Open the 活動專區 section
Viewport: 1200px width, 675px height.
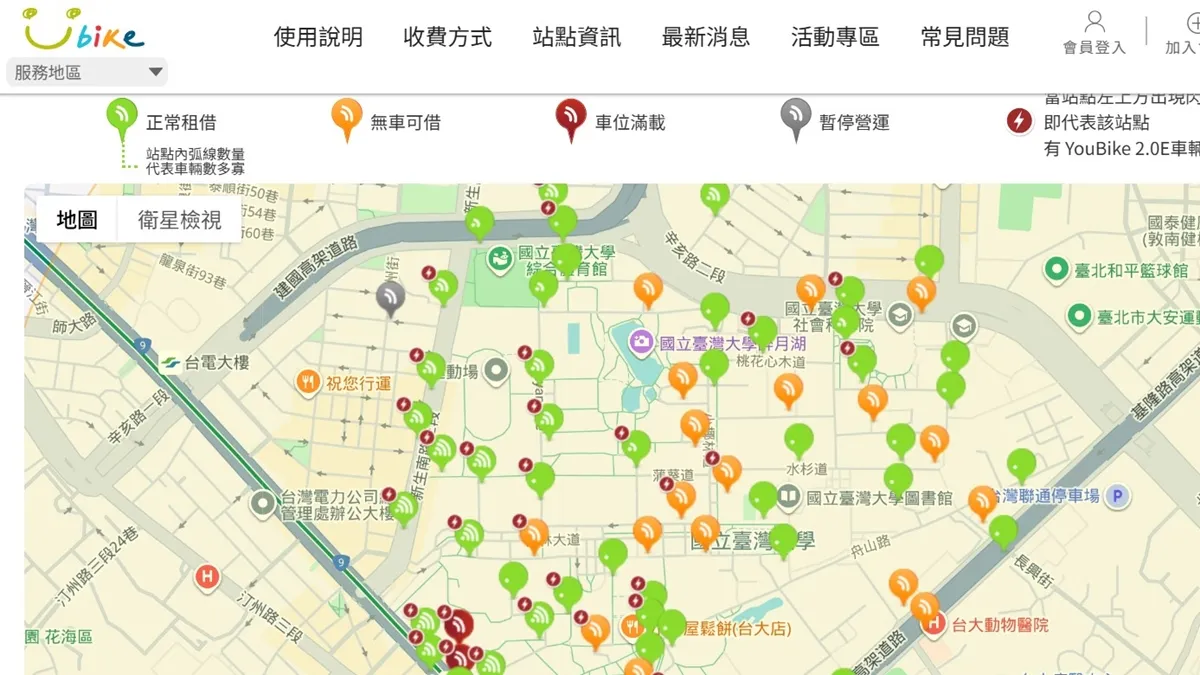pyautogui.click(x=834, y=38)
